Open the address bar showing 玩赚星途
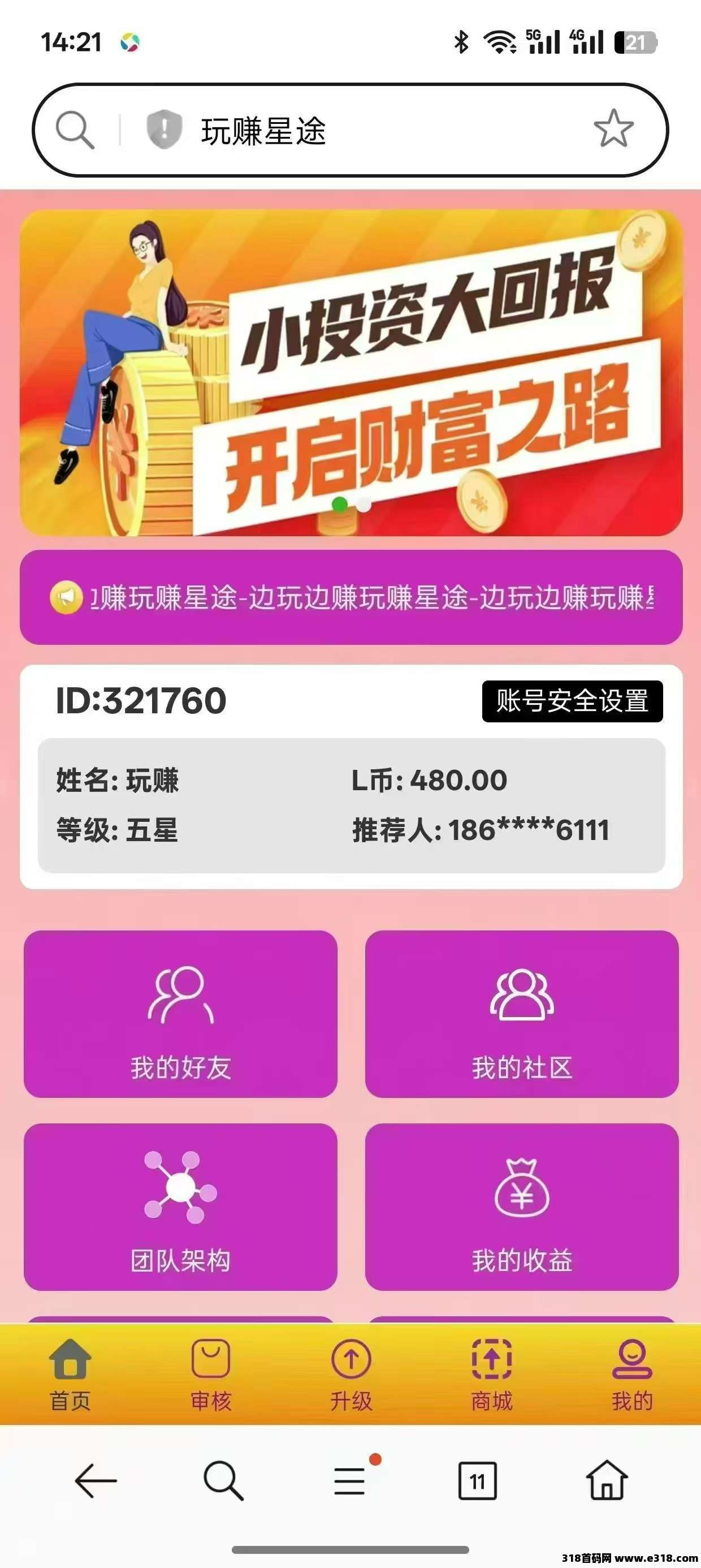The image size is (701, 1568). (365, 130)
